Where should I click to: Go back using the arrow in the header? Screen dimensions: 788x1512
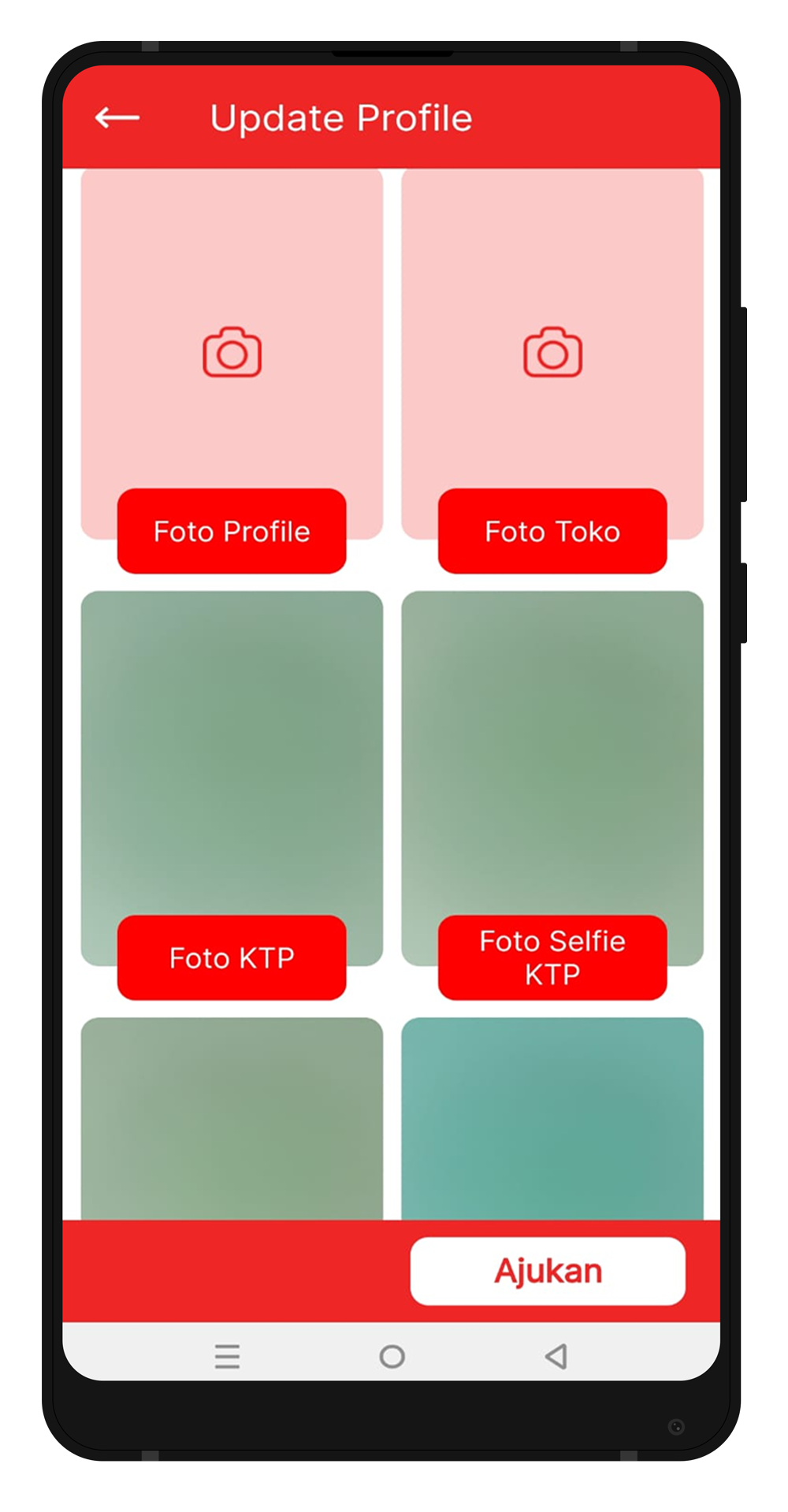pyautogui.click(x=117, y=118)
